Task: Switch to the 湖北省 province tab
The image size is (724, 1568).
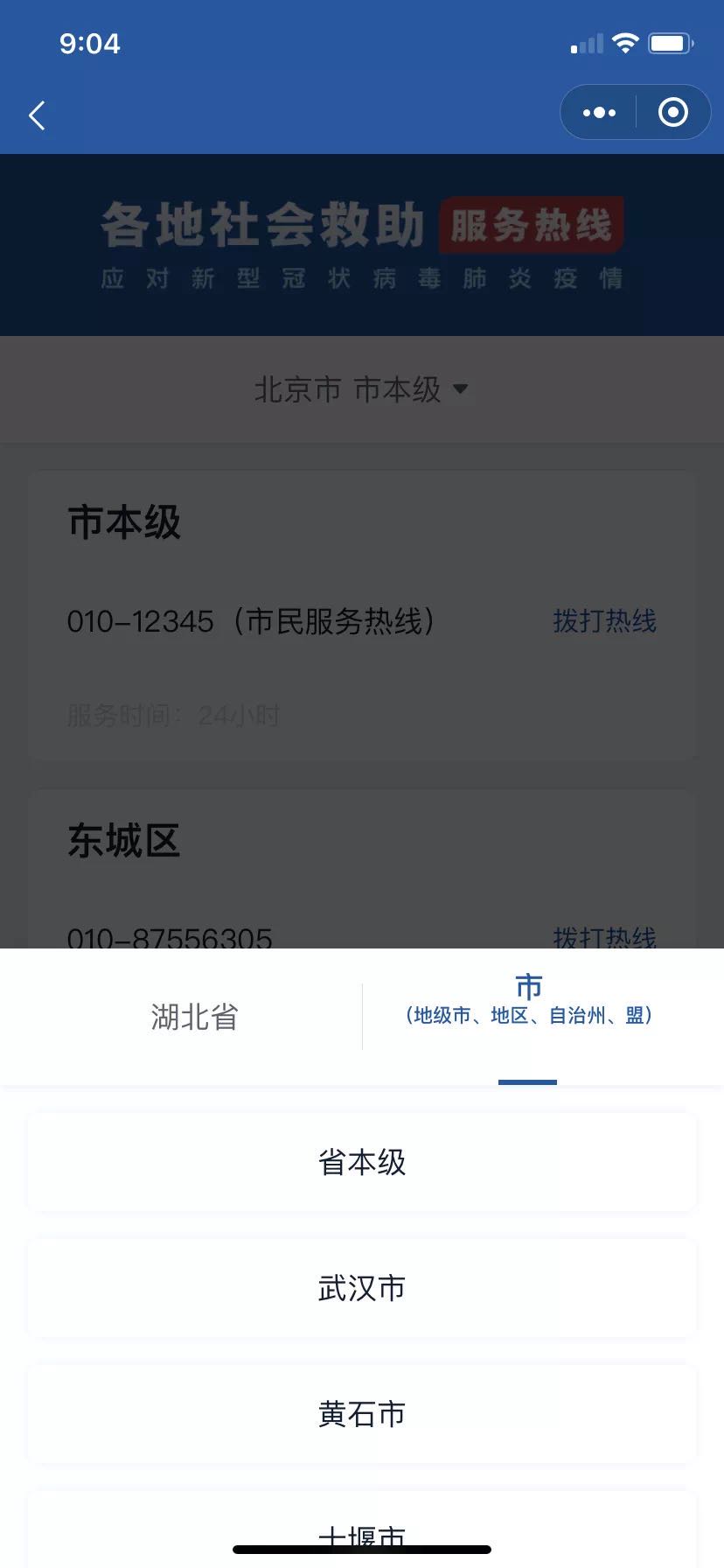Action: 194,1017
